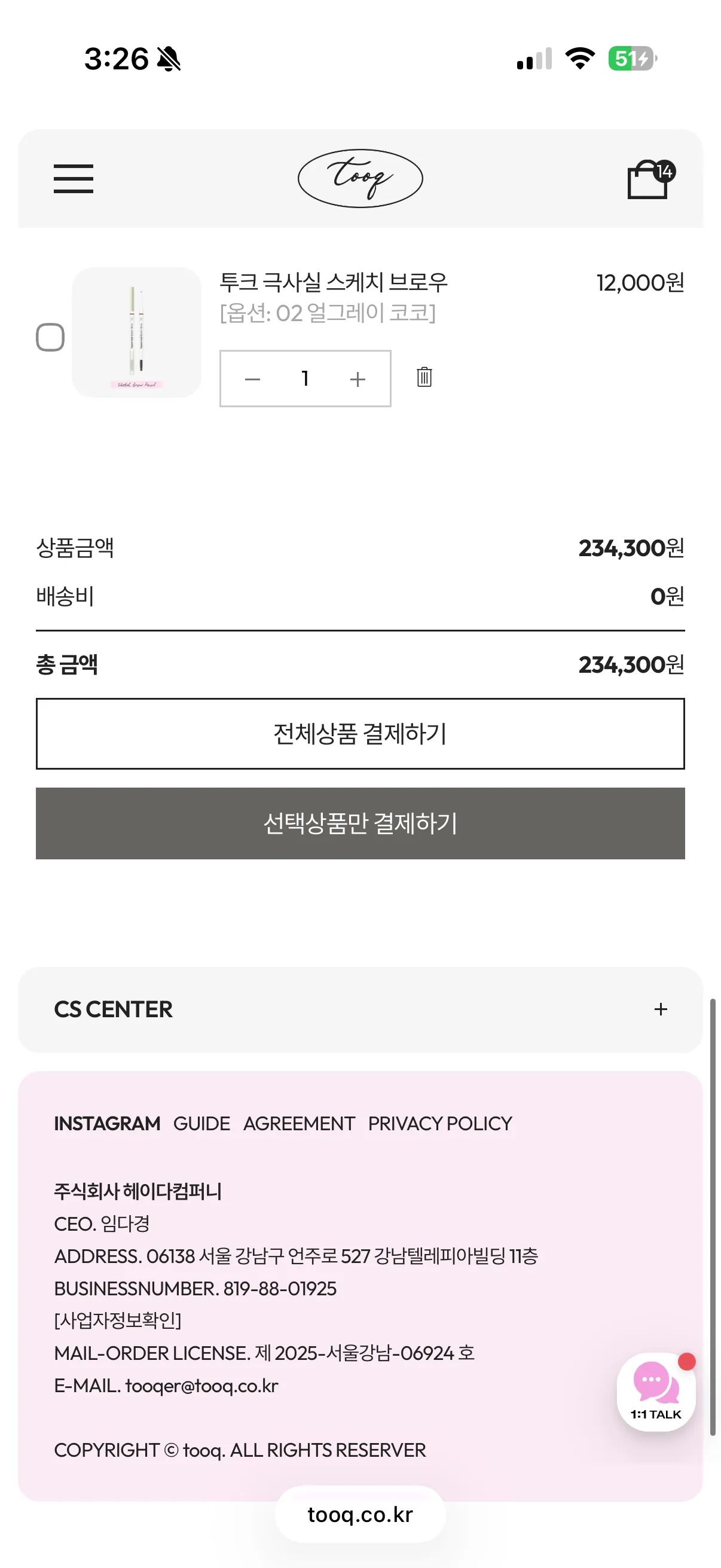Open the INSTAGRAM footer link
Viewport: 721px width, 1568px height.
tap(107, 1124)
